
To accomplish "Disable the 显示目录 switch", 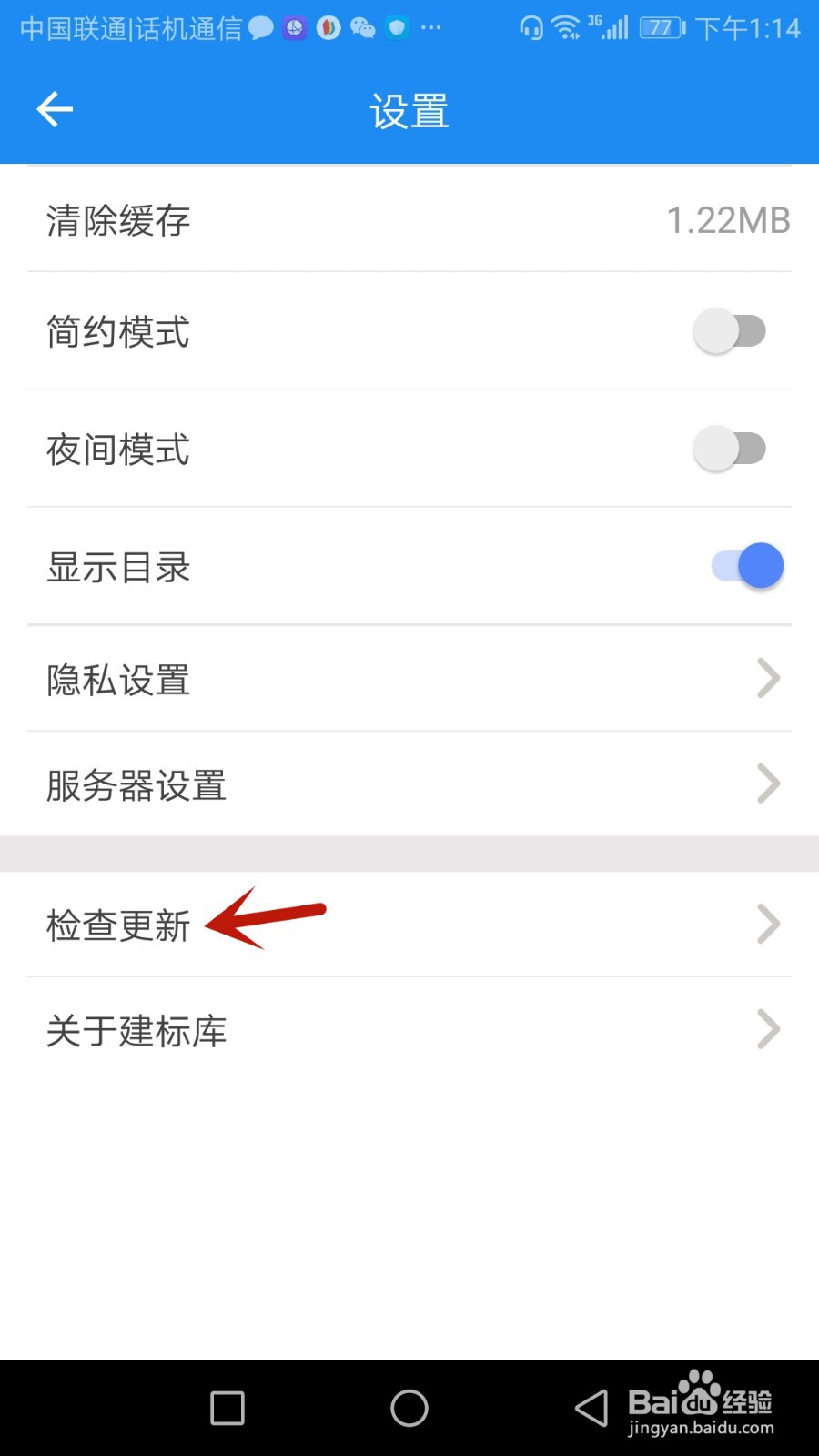I will [x=744, y=565].
